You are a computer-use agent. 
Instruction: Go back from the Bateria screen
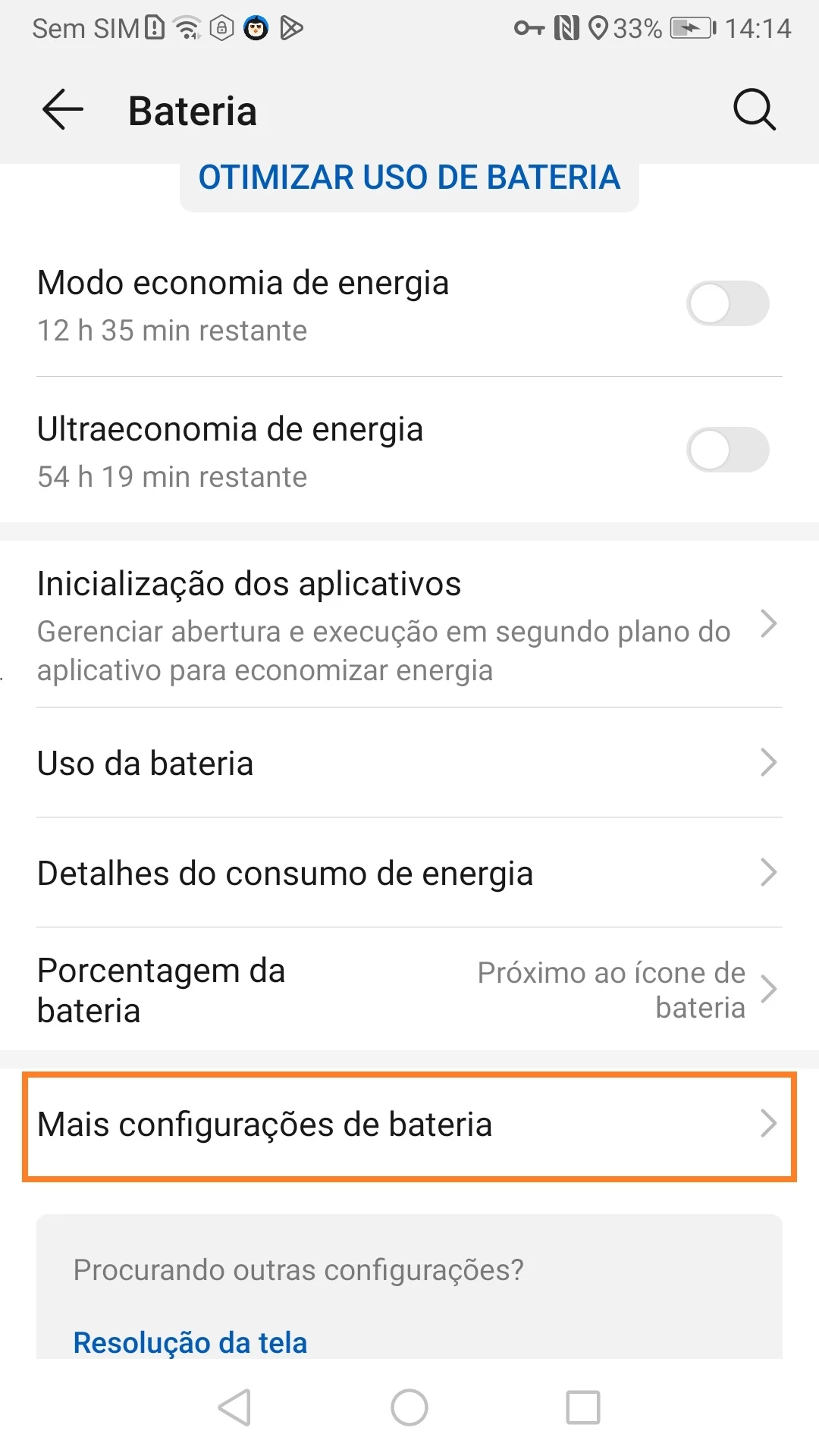point(62,110)
